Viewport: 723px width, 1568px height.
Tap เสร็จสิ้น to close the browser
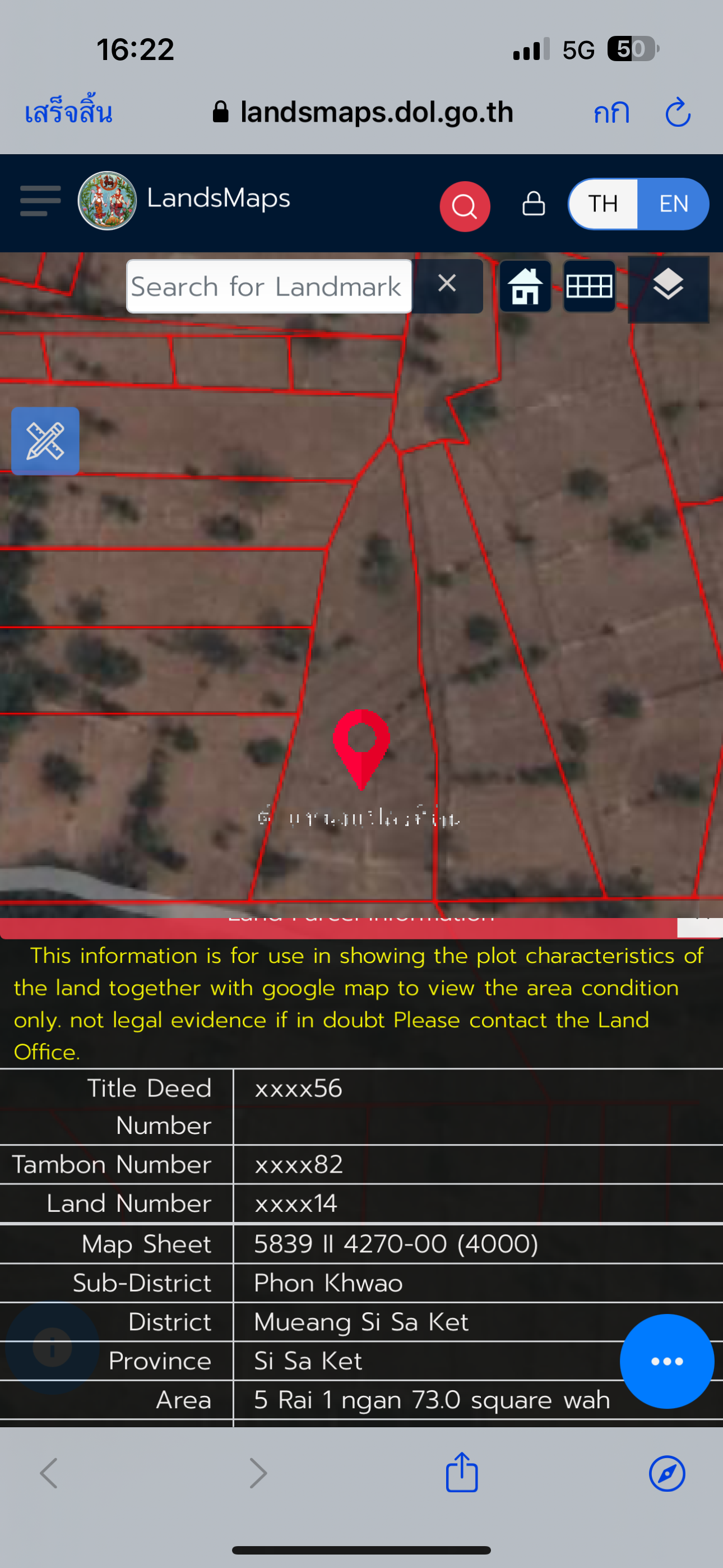[x=69, y=112]
